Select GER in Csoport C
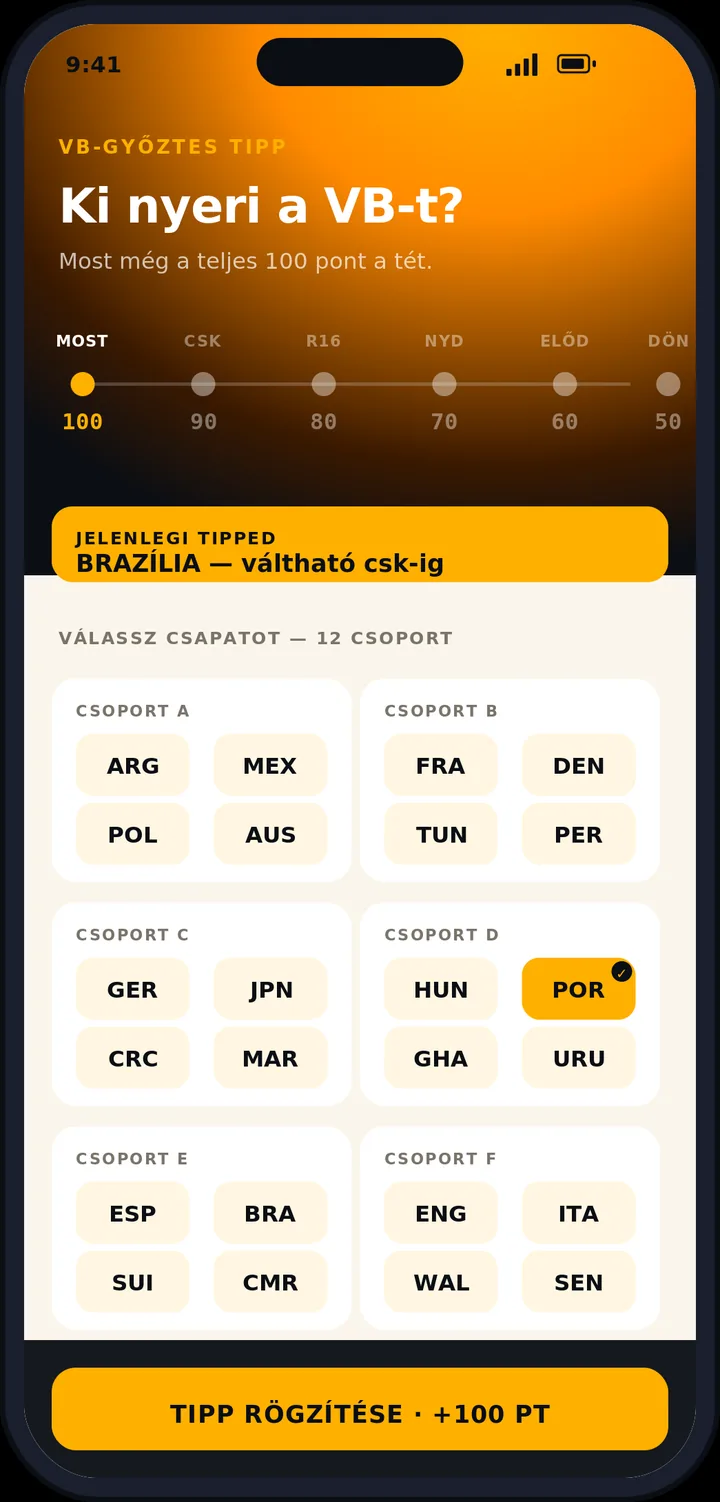The height and width of the screenshot is (1502, 720). (x=133, y=990)
